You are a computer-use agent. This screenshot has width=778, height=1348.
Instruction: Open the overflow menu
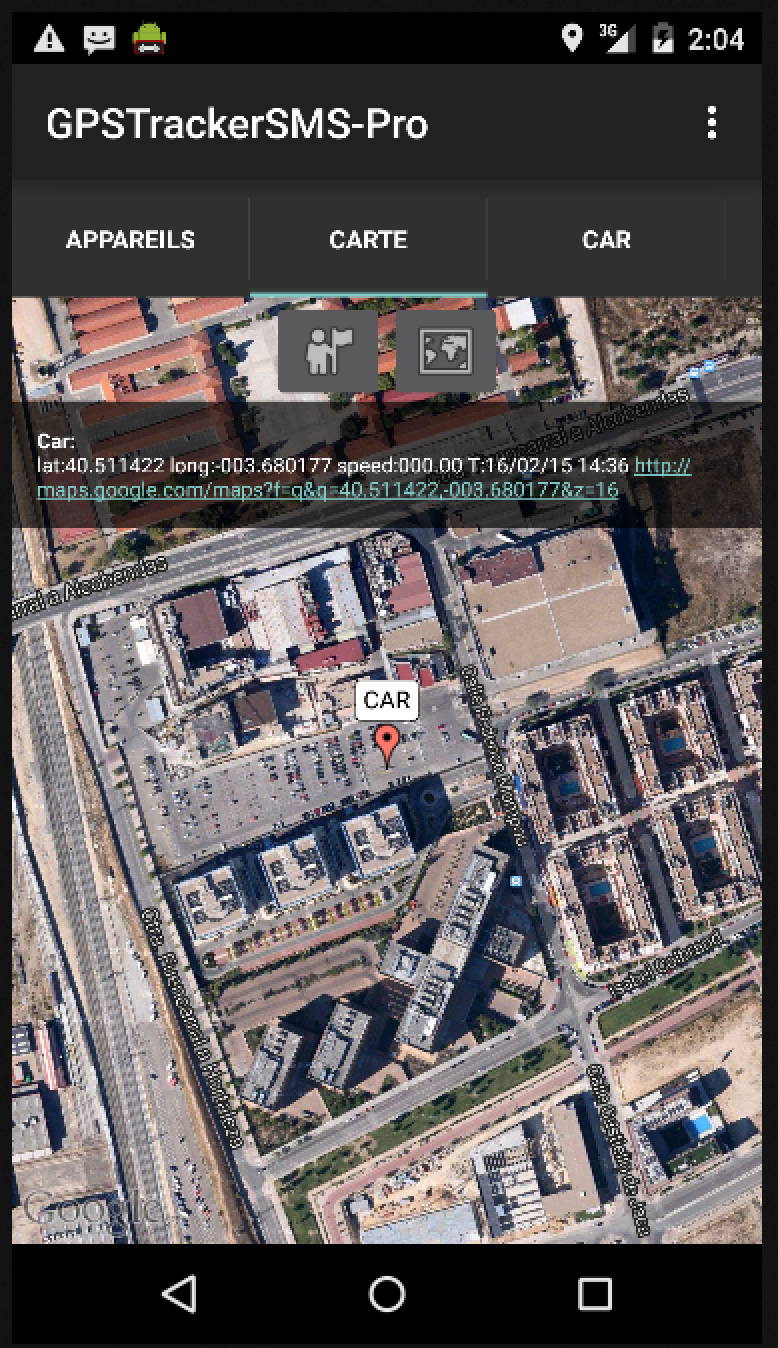711,123
